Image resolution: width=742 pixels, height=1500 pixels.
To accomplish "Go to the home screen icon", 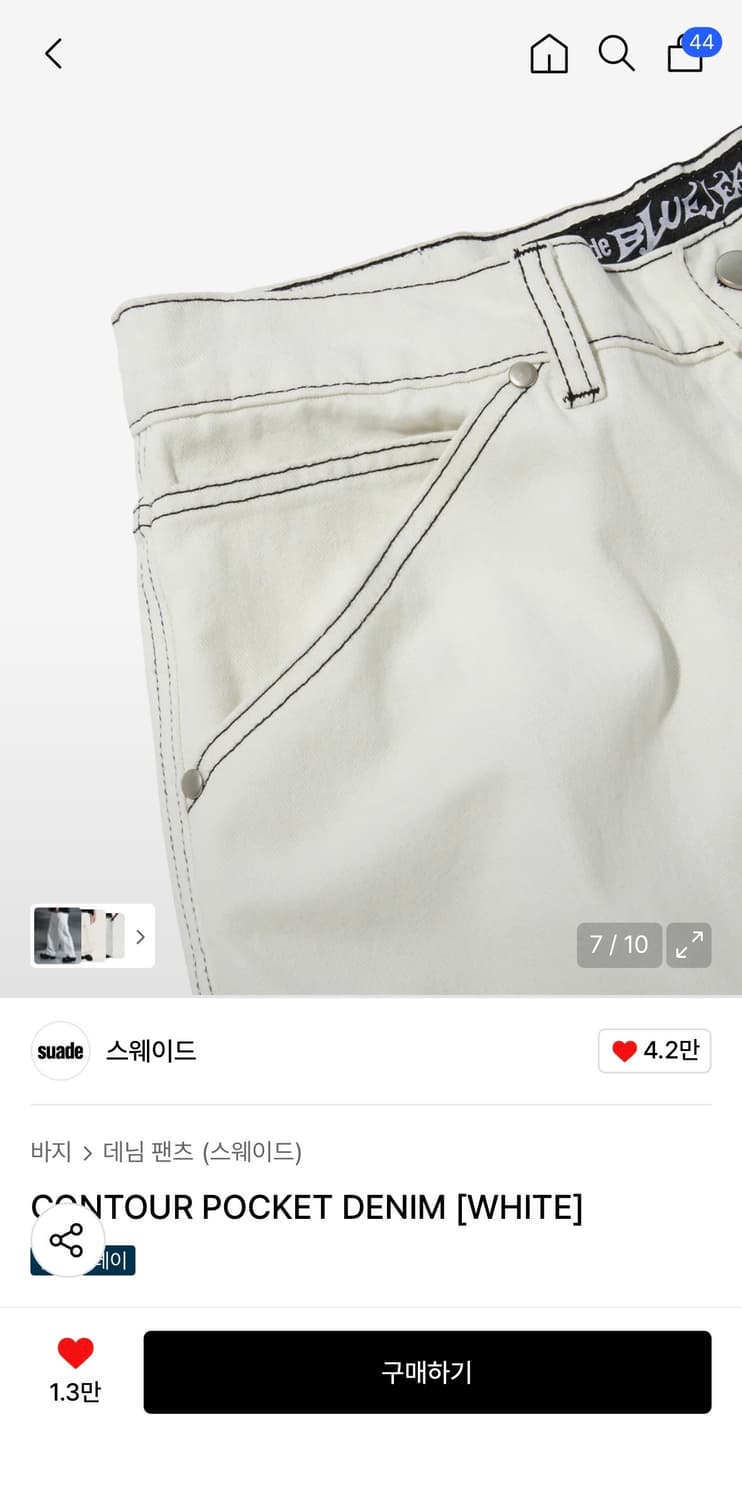I will (x=548, y=55).
